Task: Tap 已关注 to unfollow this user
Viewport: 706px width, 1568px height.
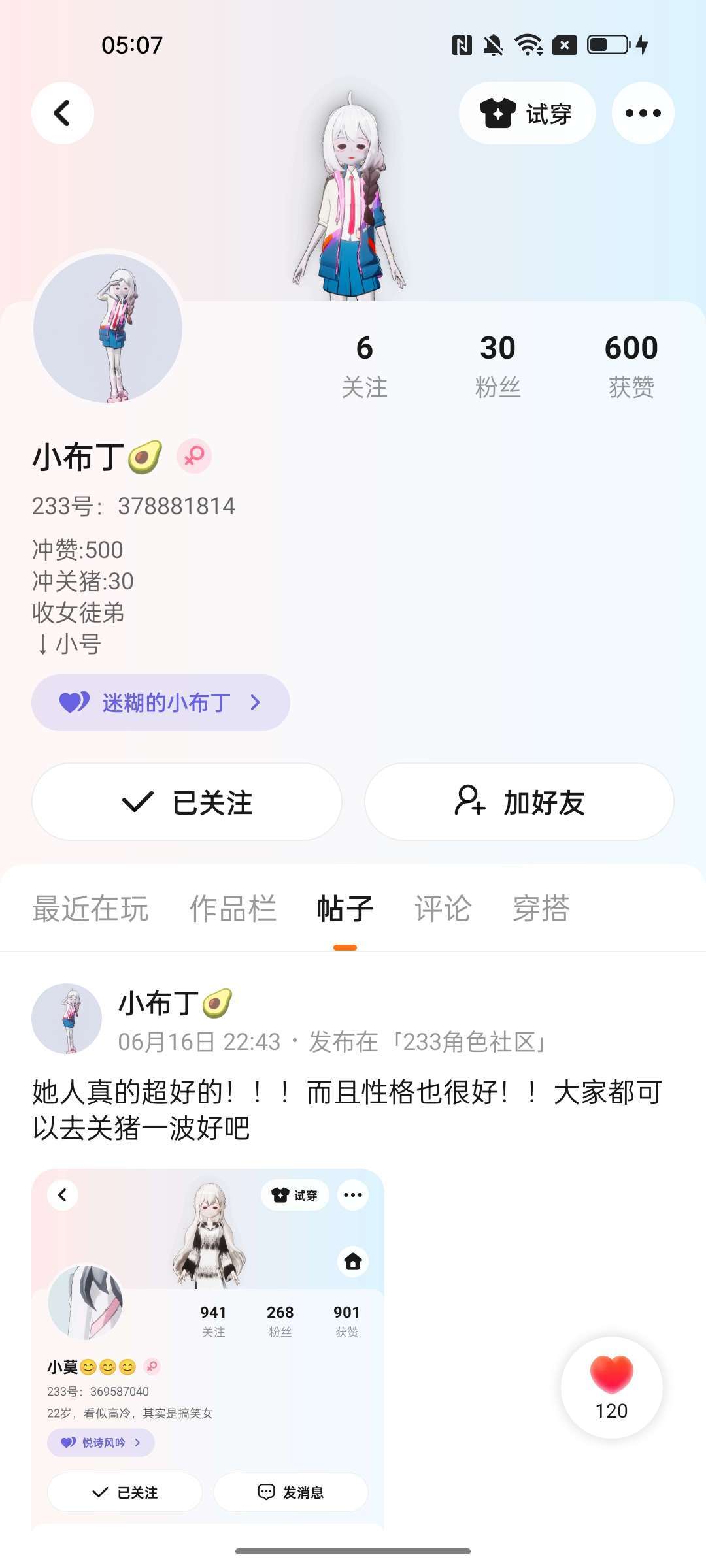Action: [187, 802]
